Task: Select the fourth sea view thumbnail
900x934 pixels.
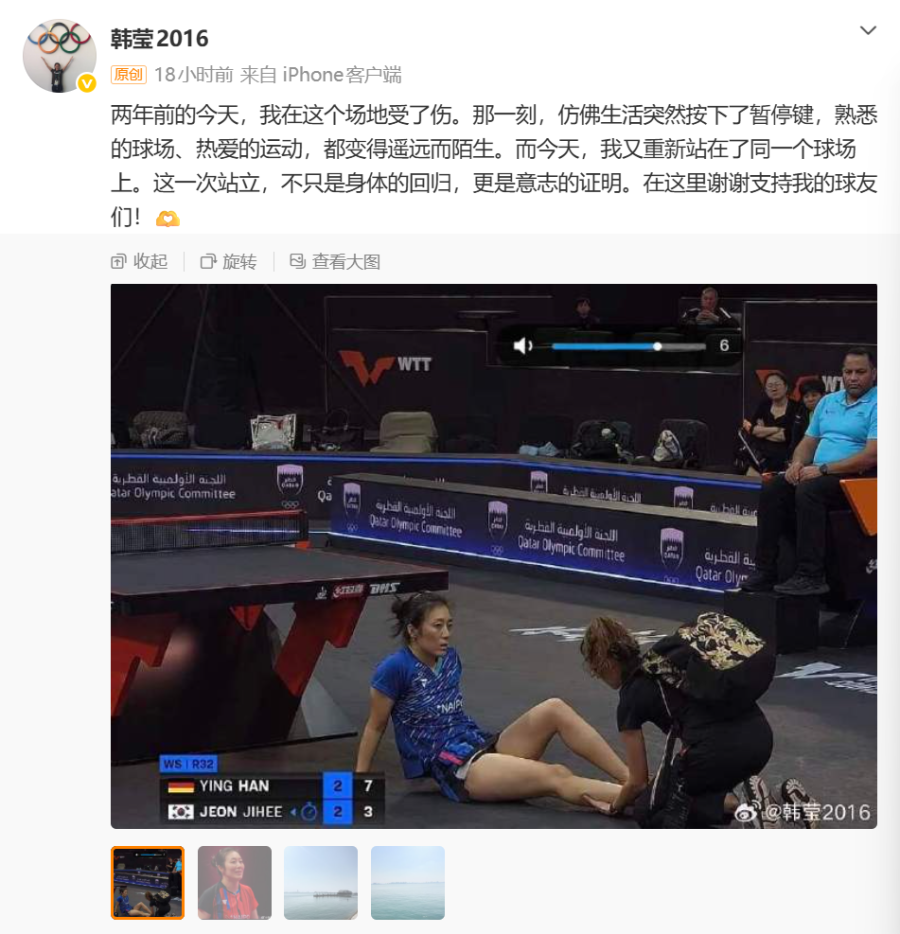Action: click(408, 883)
